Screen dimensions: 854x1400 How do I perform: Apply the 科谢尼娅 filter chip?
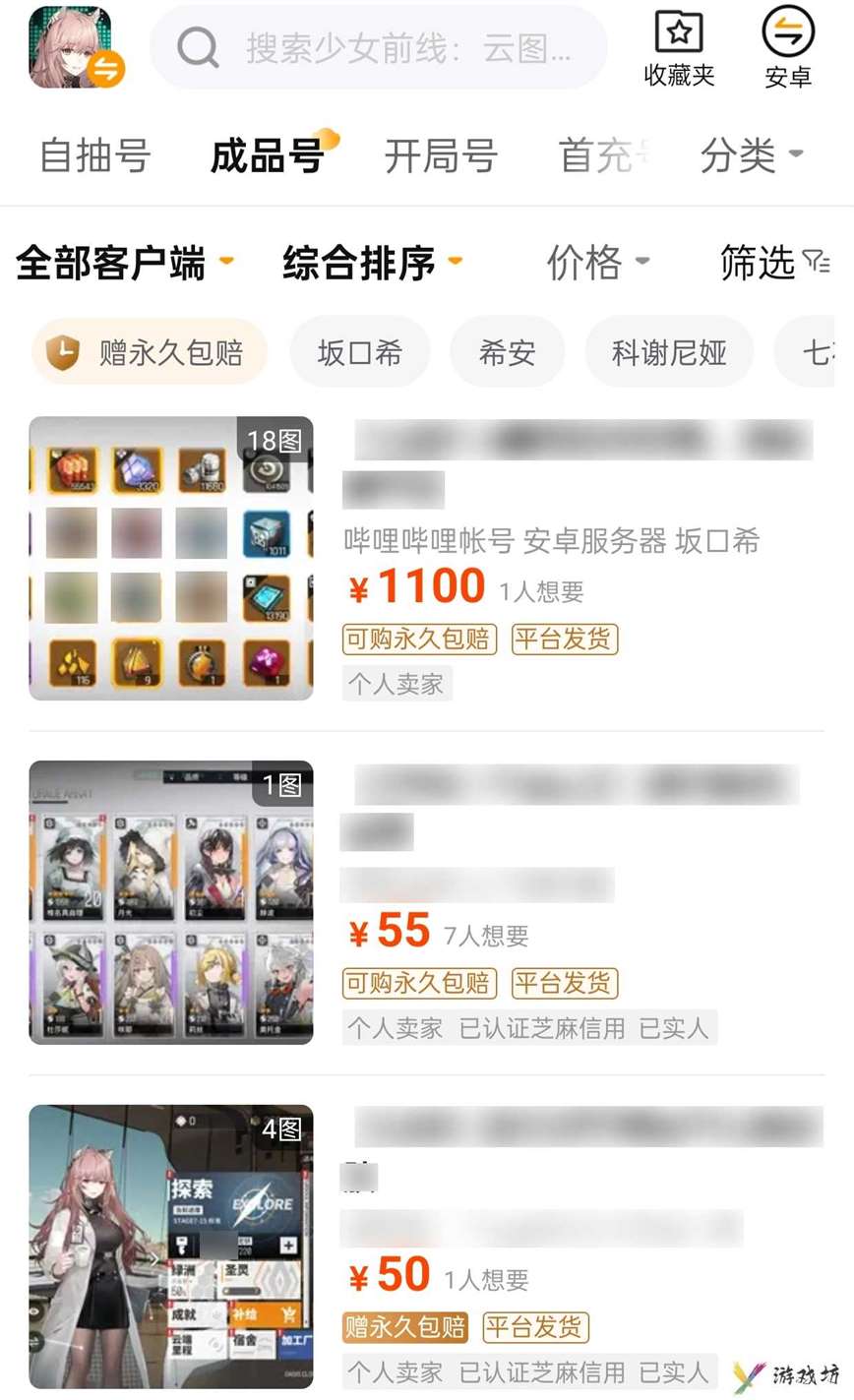(x=668, y=352)
